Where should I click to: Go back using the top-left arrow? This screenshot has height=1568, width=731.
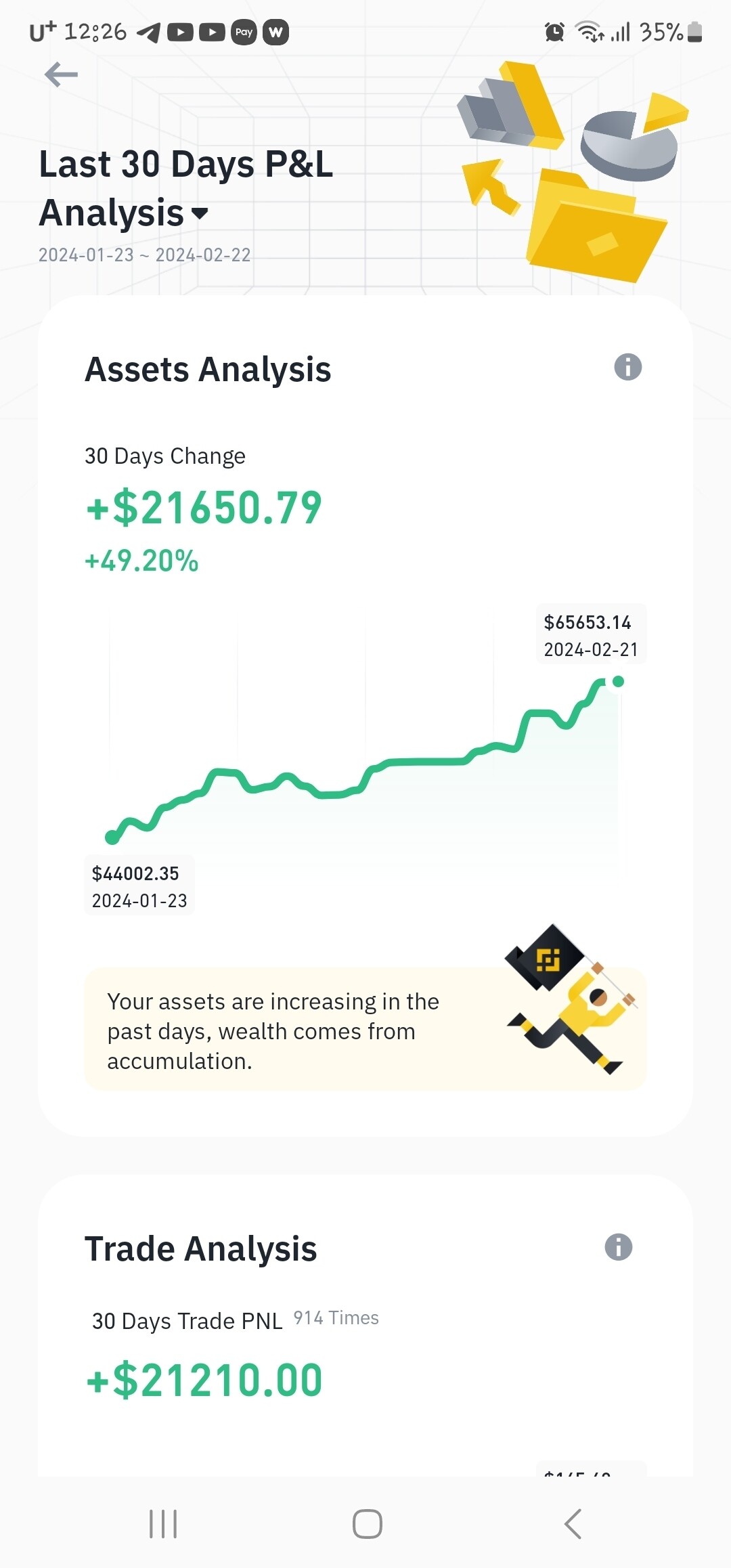(61, 74)
